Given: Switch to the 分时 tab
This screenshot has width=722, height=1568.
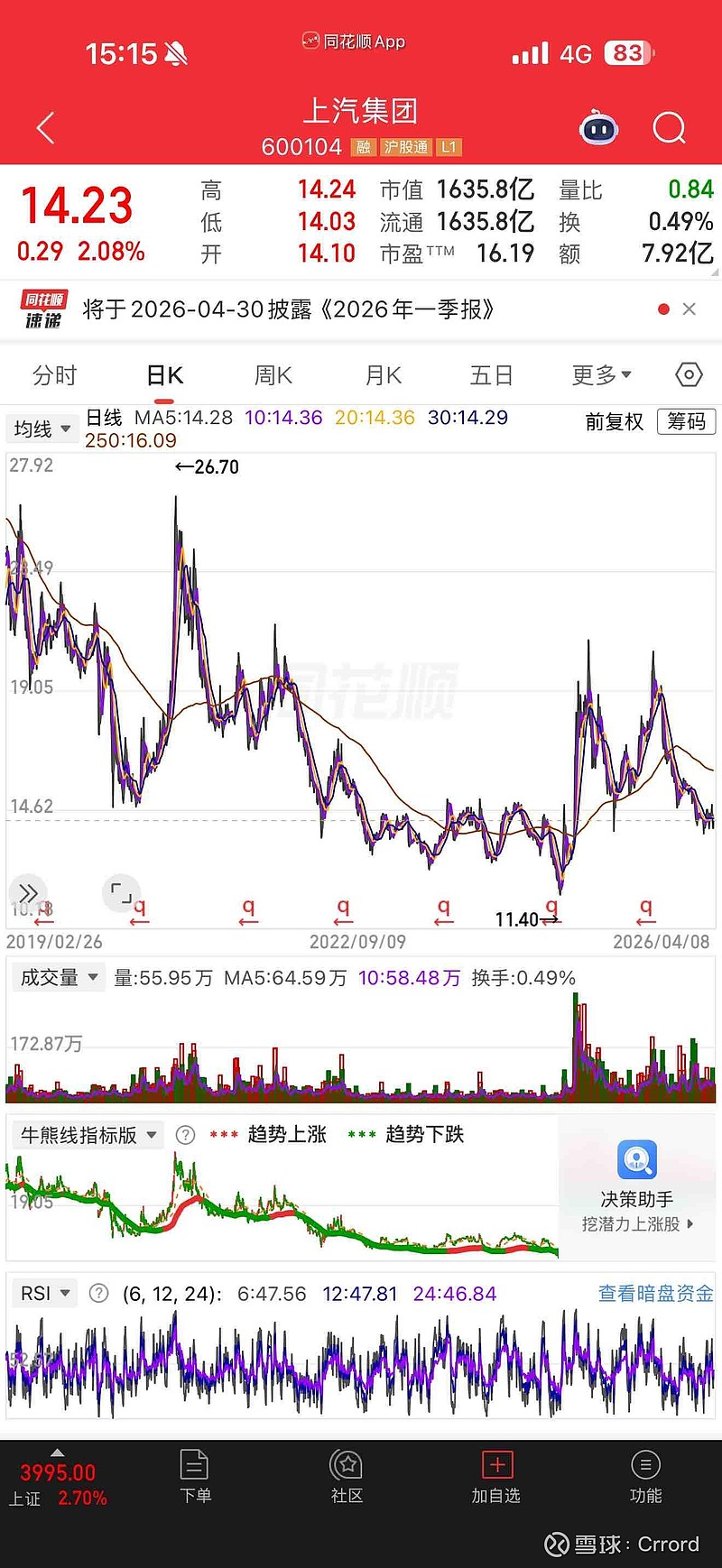Looking at the screenshot, I should 55,375.
